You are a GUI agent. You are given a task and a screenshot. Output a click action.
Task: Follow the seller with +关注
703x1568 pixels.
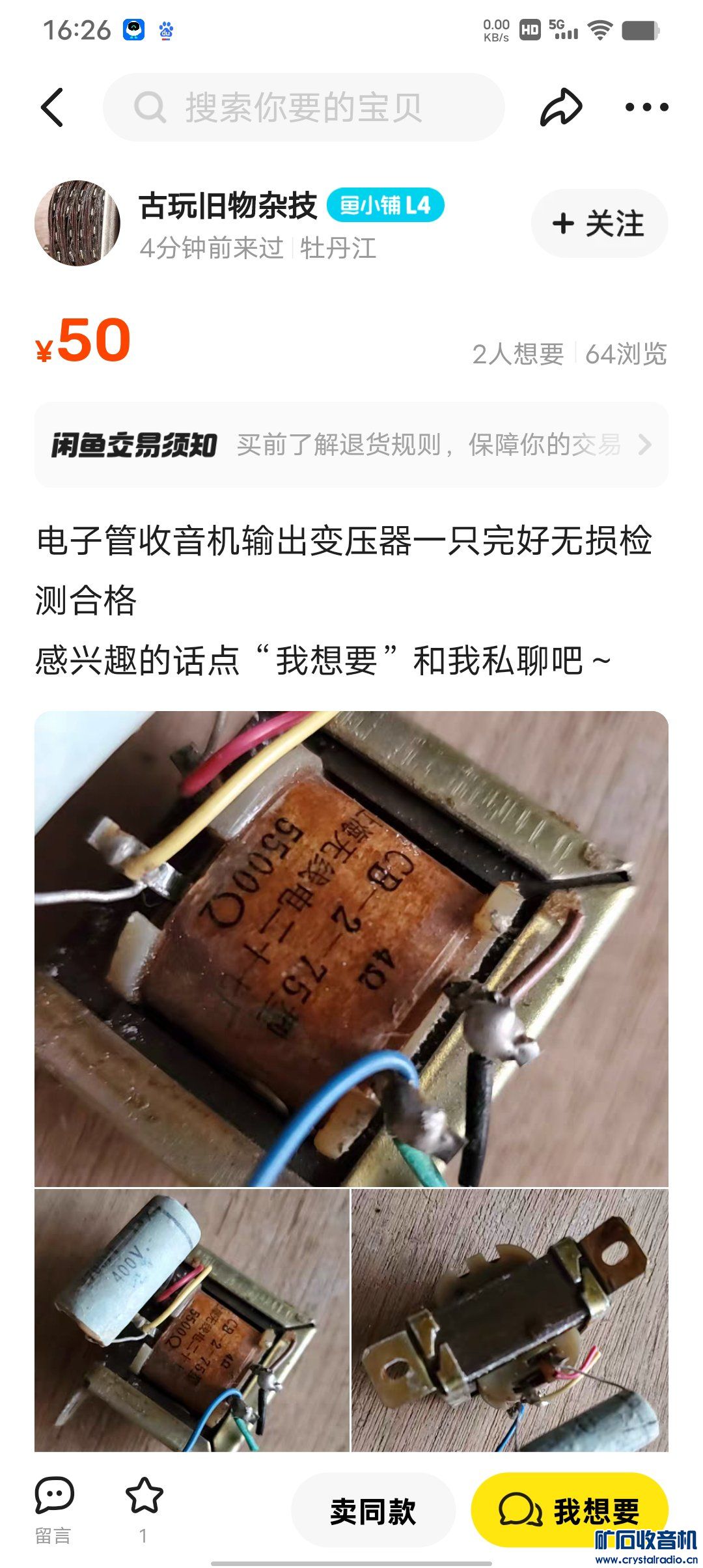click(599, 223)
